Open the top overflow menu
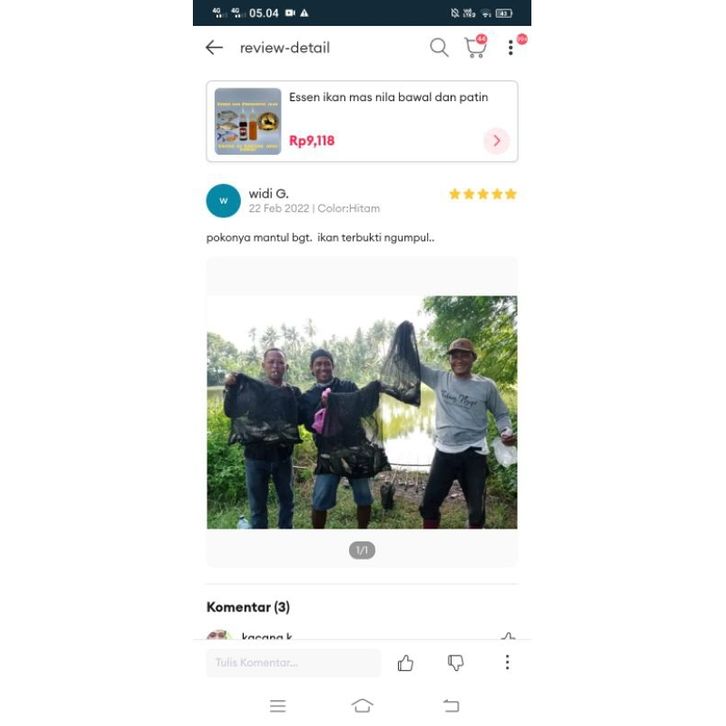Screen dimensions: 726x726 tap(510, 47)
